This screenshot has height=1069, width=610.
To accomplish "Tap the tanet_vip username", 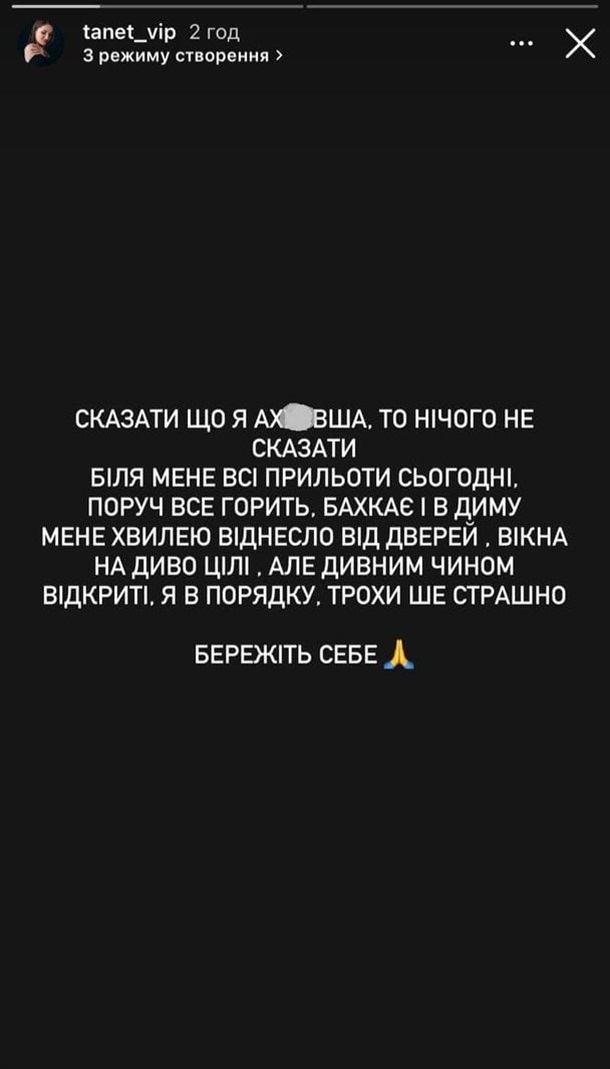I will [128, 32].
